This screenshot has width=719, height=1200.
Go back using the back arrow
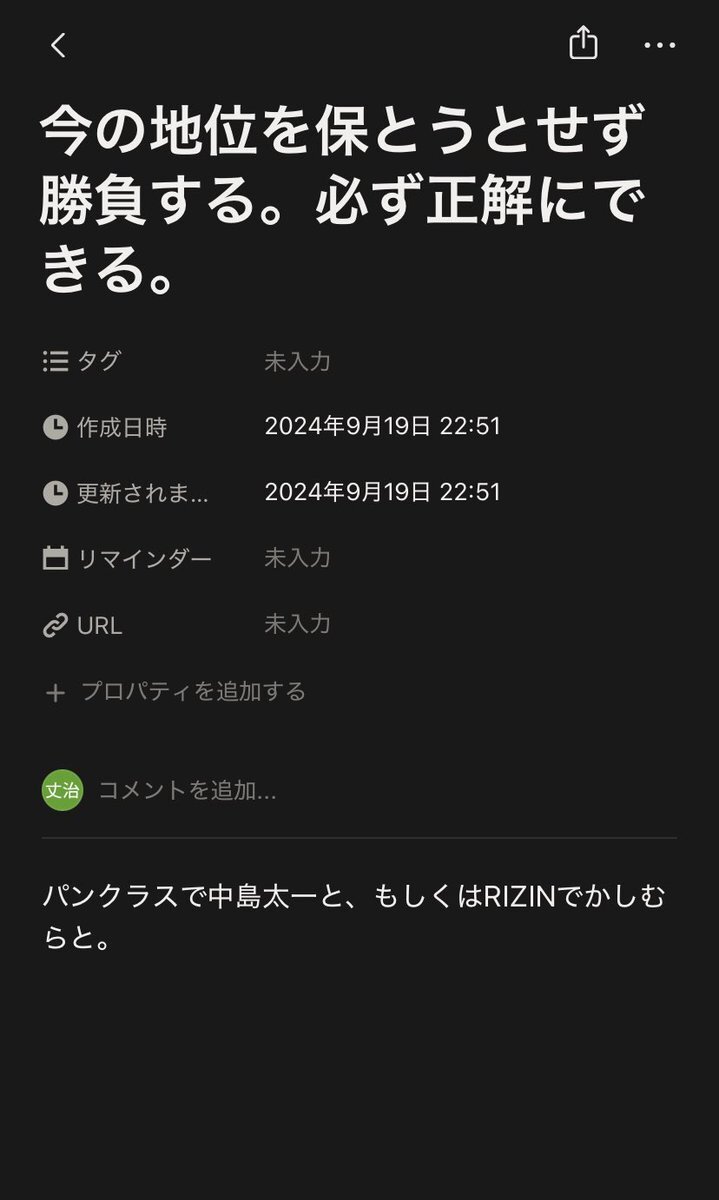coord(58,45)
